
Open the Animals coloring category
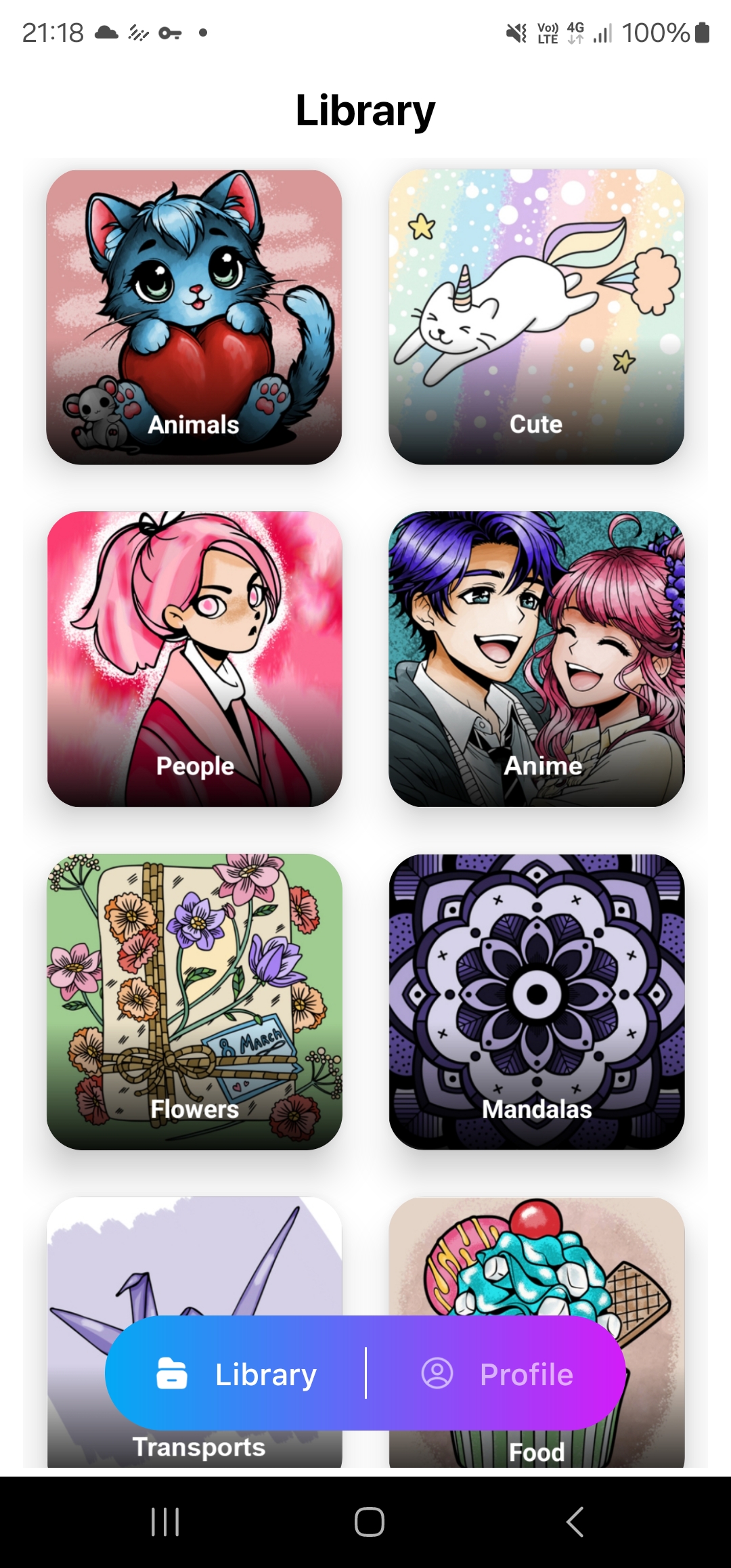[194, 317]
